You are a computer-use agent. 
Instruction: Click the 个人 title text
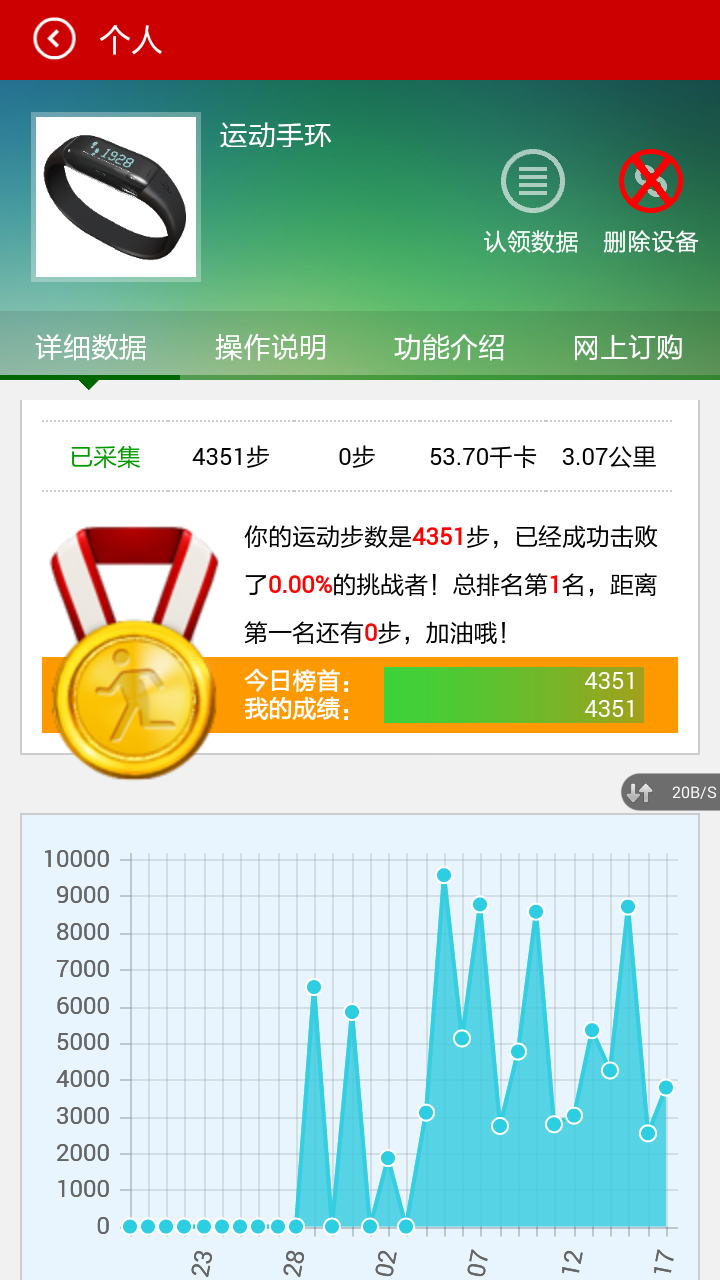click(130, 40)
